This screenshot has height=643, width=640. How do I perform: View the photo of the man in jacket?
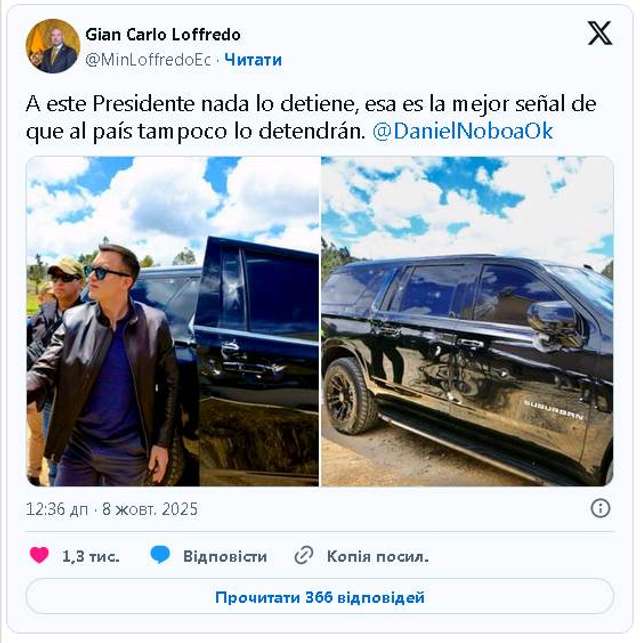[x=172, y=321]
